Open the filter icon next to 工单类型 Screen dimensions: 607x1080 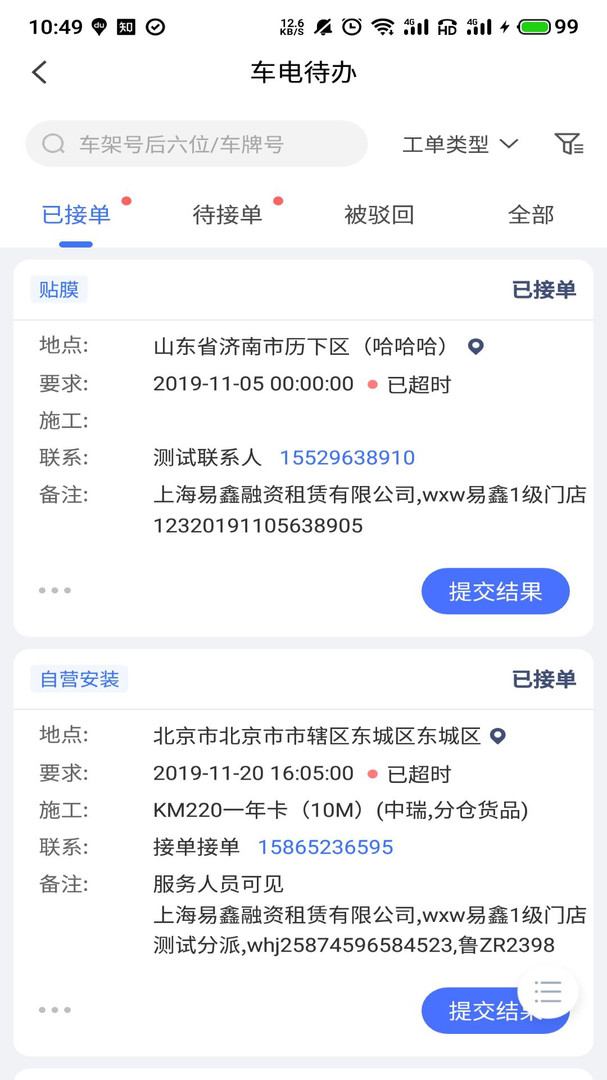tap(569, 144)
